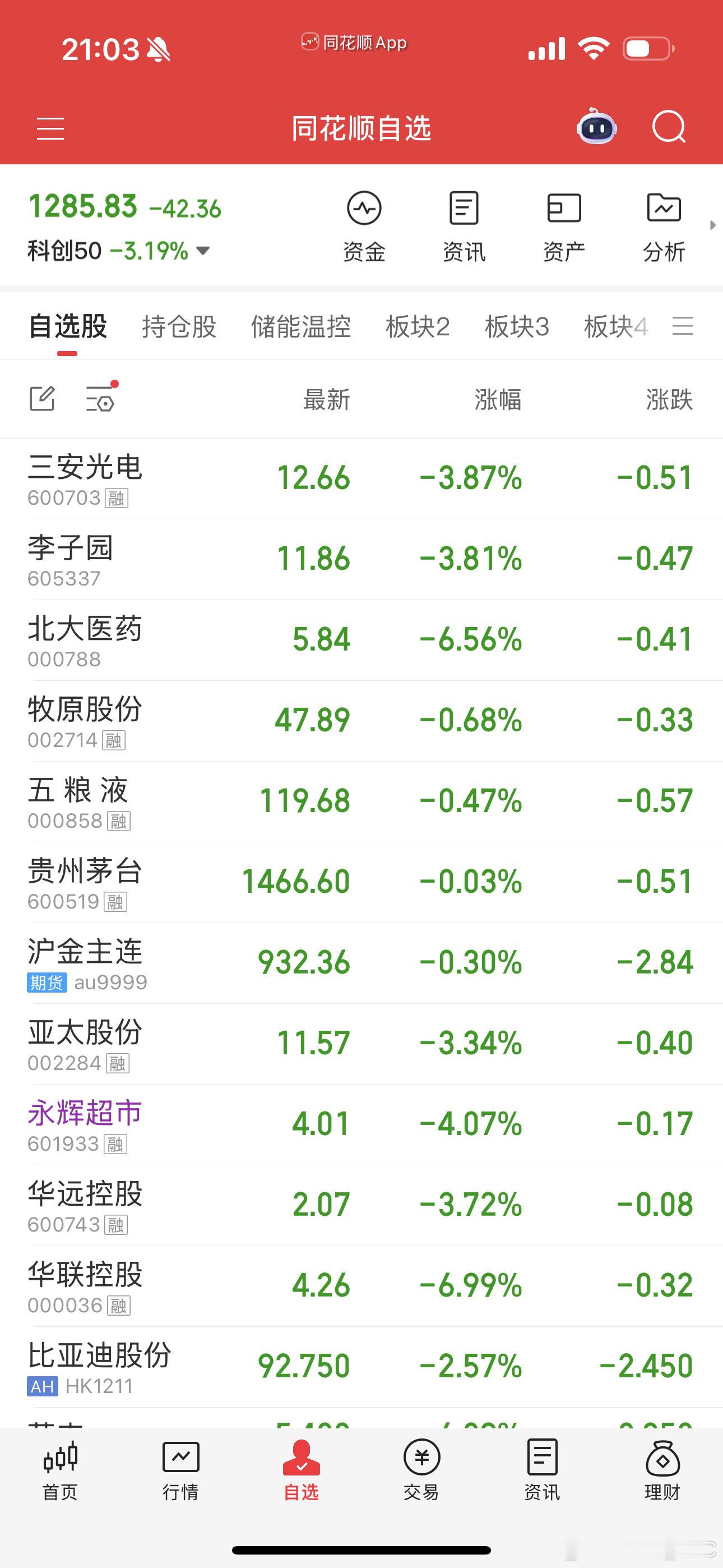Tap the edit watchlist pencil icon
The height and width of the screenshot is (1568, 723).
[43, 399]
